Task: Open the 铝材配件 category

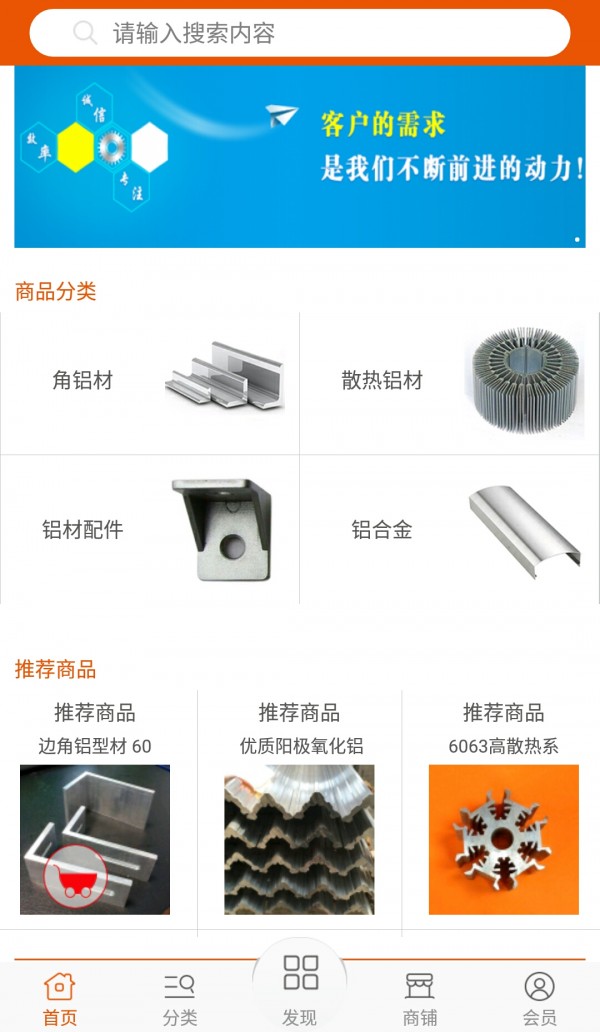Action: click(150, 529)
